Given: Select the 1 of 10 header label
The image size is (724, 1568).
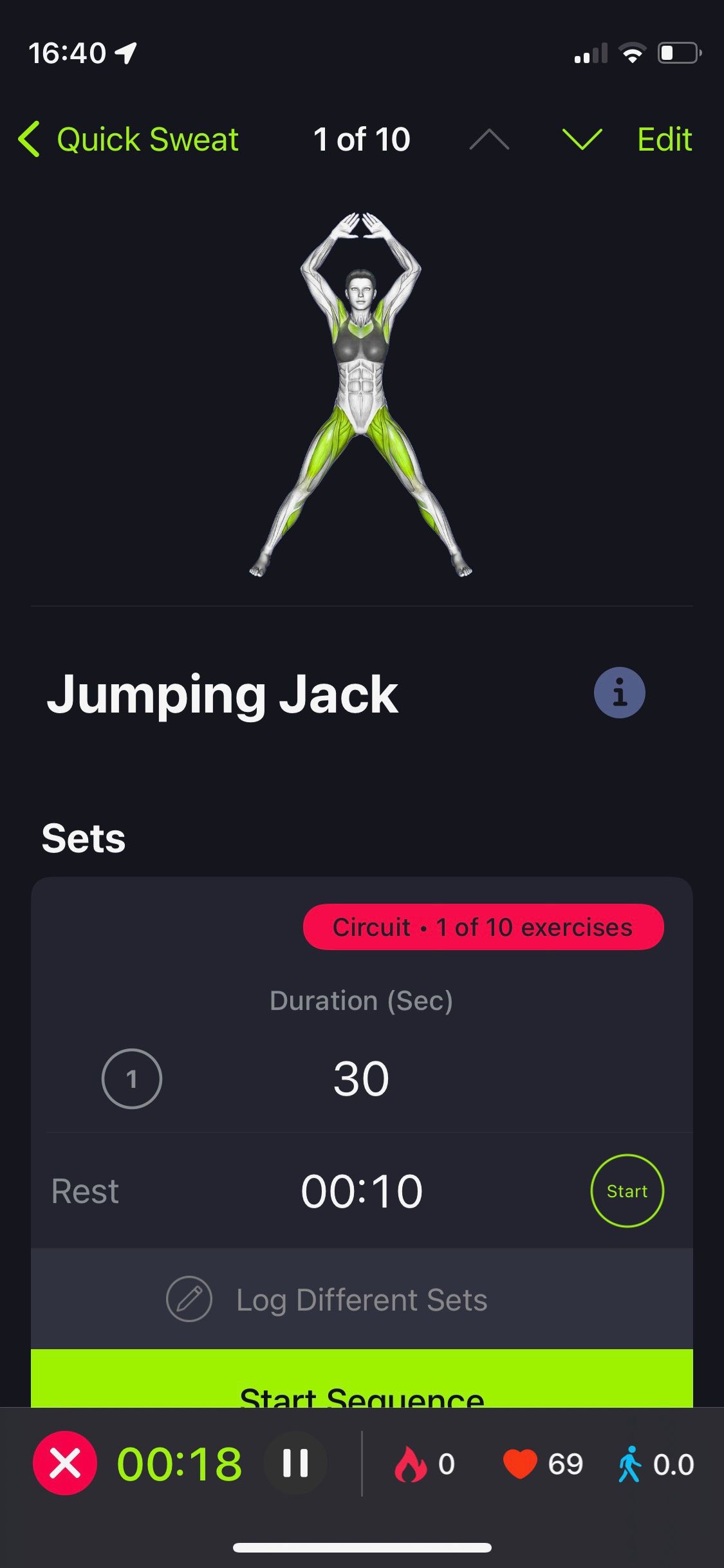Looking at the screenshot, I should [361, 139].
